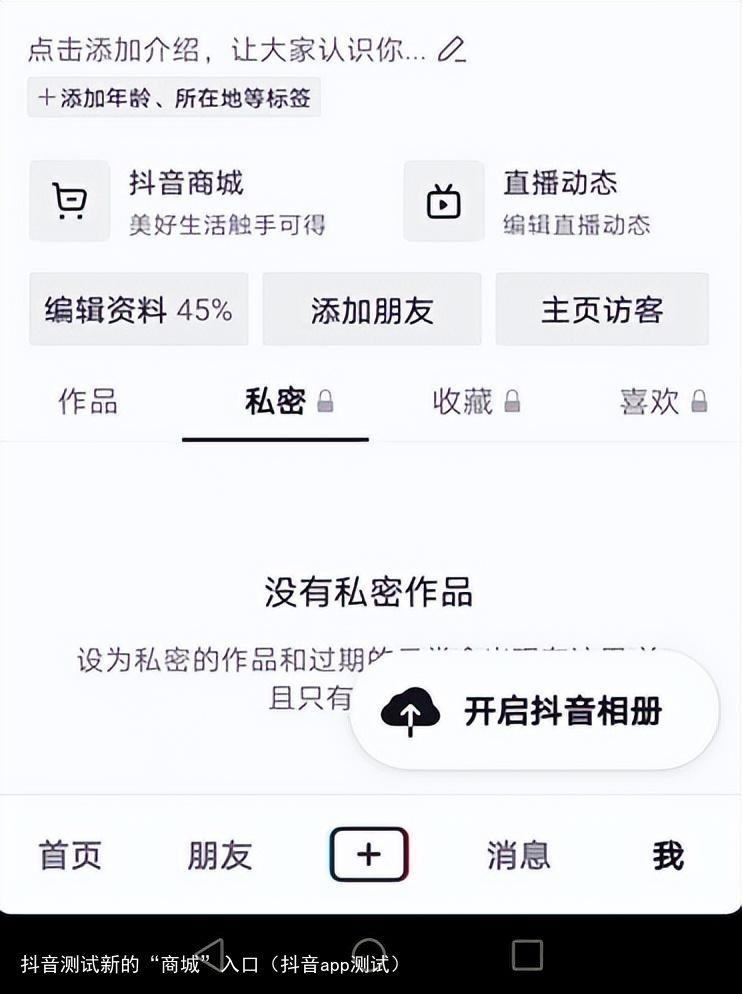Open 主页访客
The width and height of the screenshot is (742, 994).
pyautogui.click(x=602, y=309)
